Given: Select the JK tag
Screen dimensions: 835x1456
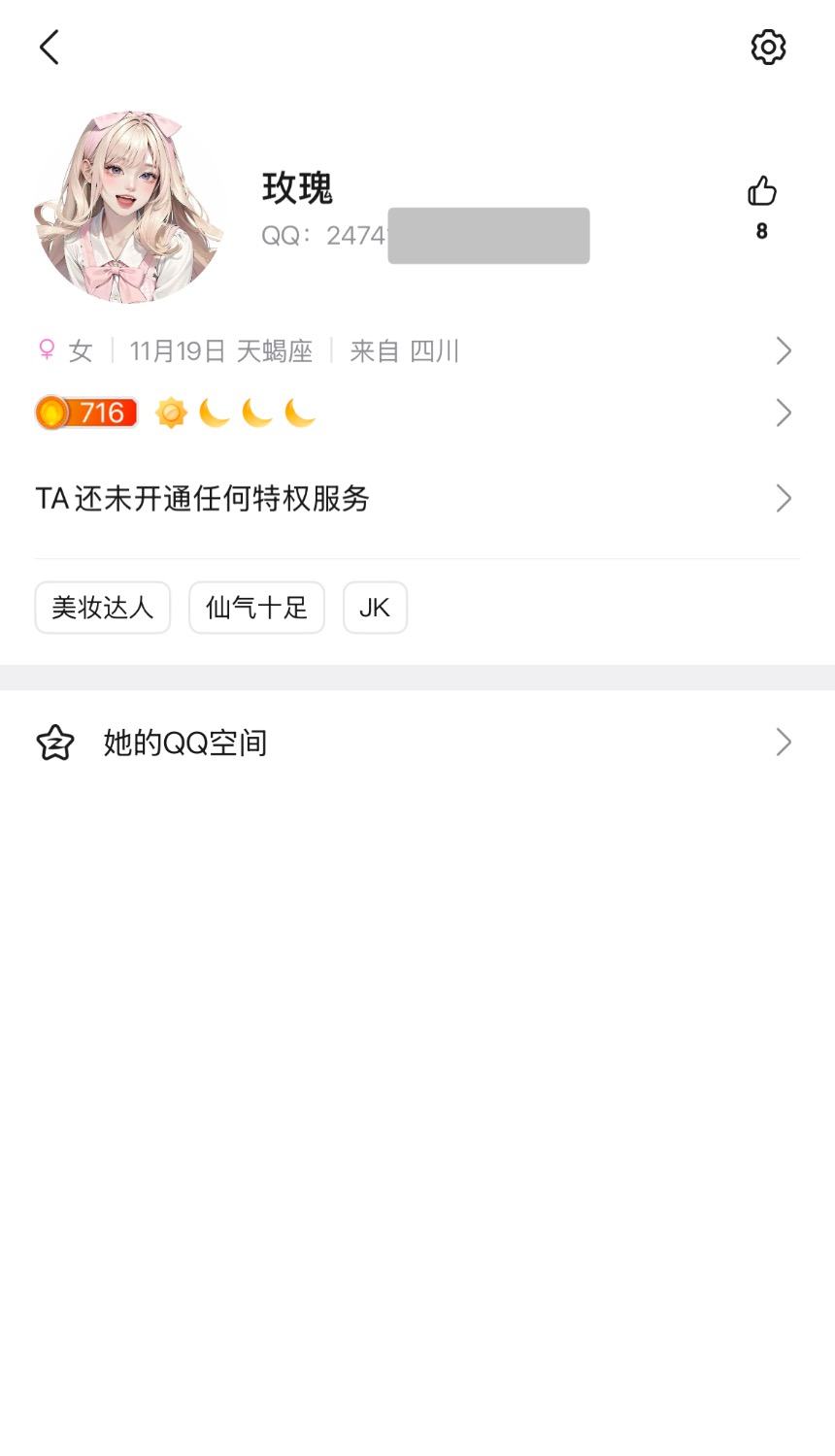Looking at the screenshot, I should point(375,608).
